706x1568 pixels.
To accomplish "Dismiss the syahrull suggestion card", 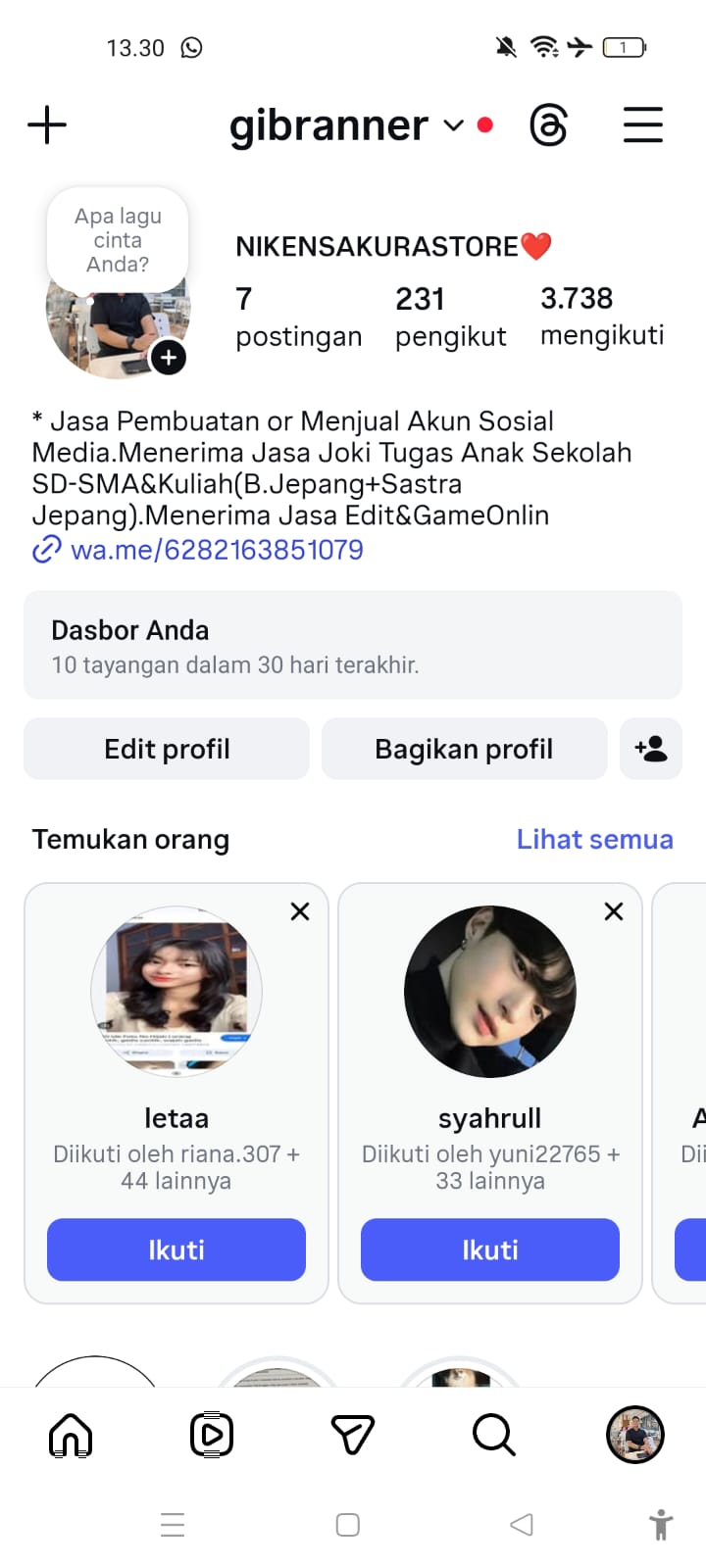I will (614, 911).
